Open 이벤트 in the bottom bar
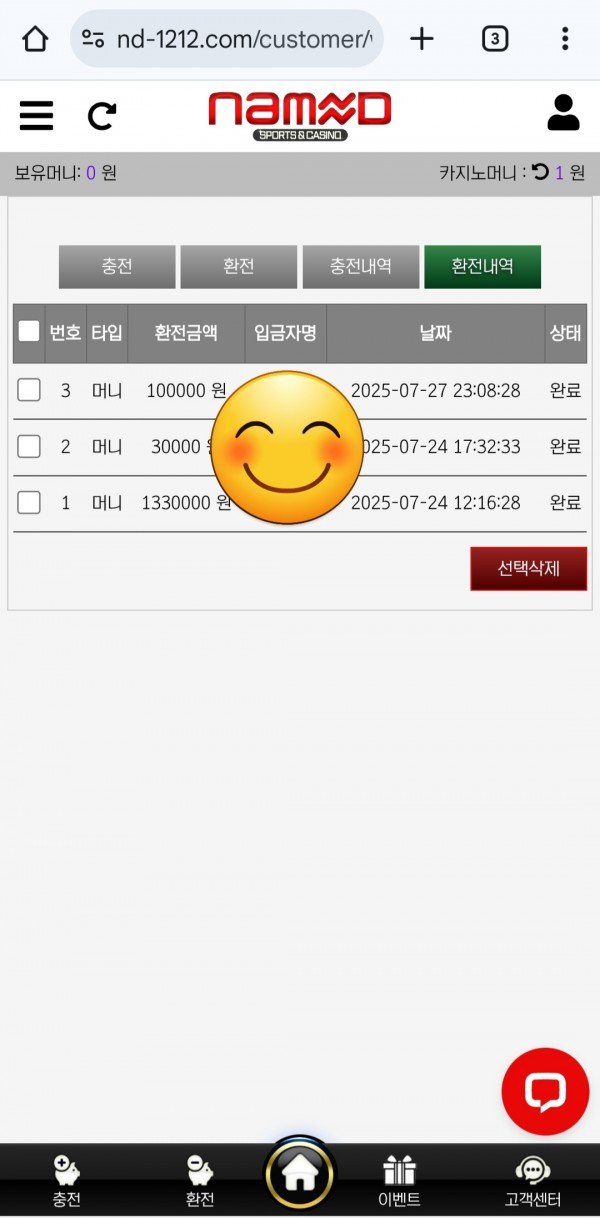Image resolution: width=600 pixels, height=1218 pixels. coord(399,1181)
